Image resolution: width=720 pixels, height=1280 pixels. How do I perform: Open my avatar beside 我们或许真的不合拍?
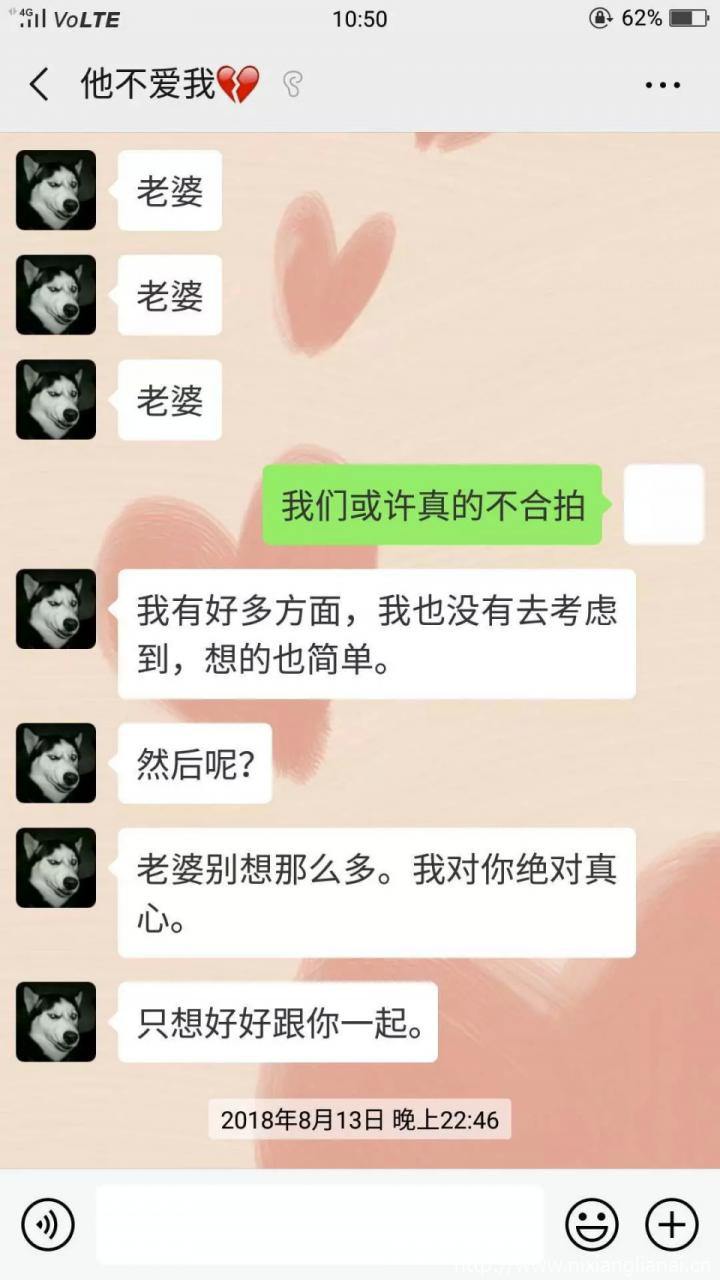[663, 504]
